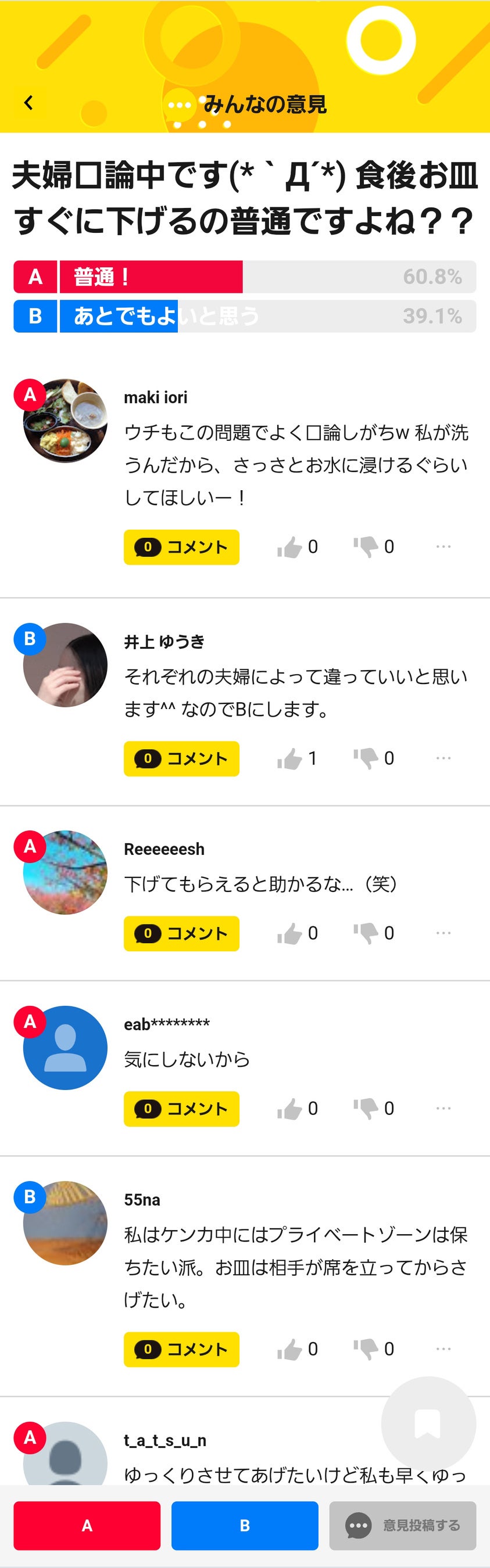Open comments on eab********'s opinion
Screen dimensions: 490x1568
coord(181,1108)
